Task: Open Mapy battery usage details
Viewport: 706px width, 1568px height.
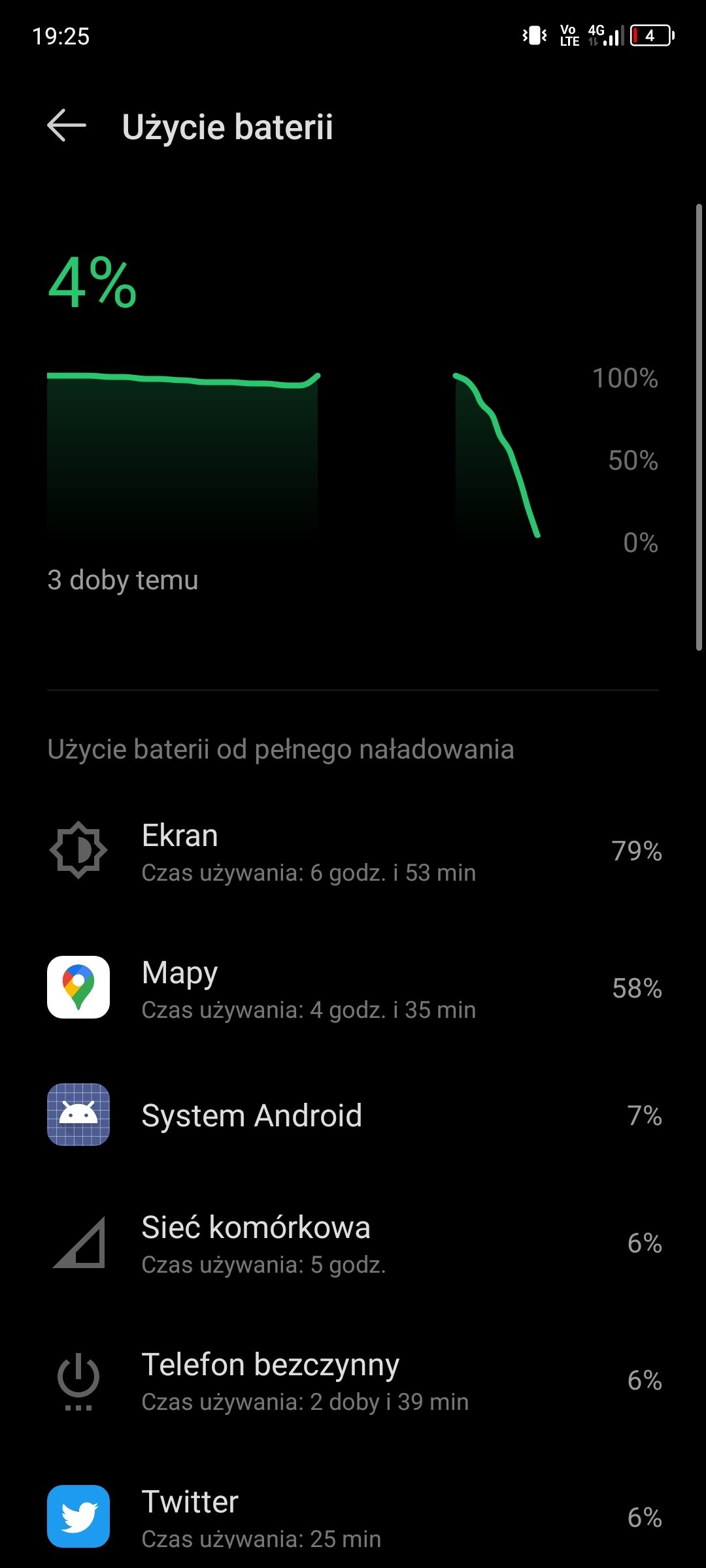Action: tap(353, 987)
